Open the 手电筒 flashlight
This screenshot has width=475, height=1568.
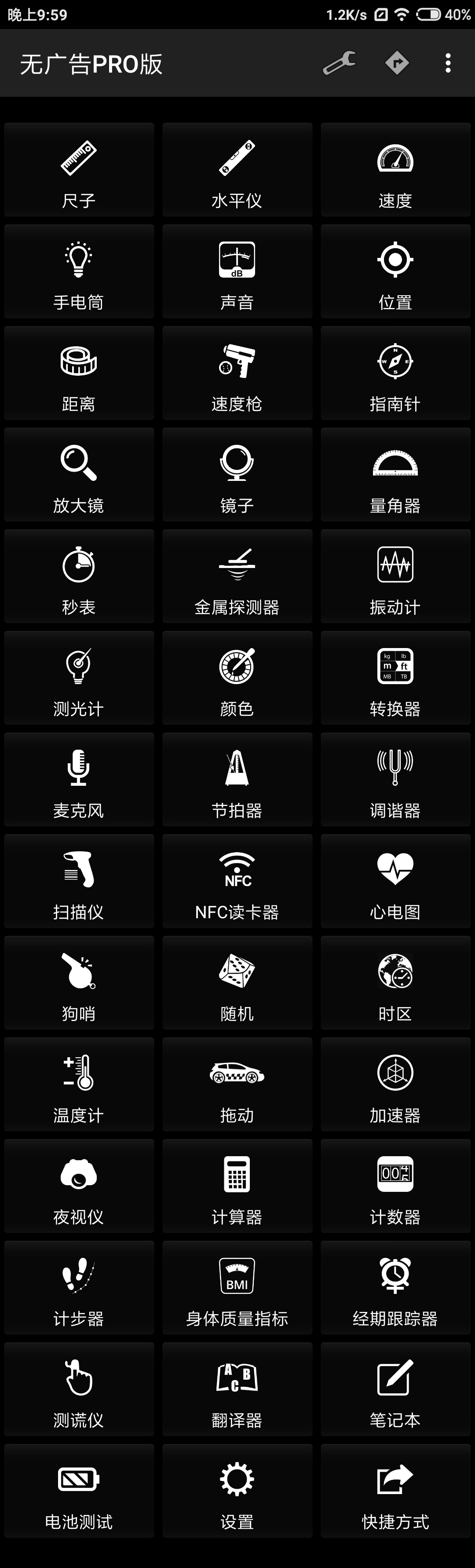point(79,272)
